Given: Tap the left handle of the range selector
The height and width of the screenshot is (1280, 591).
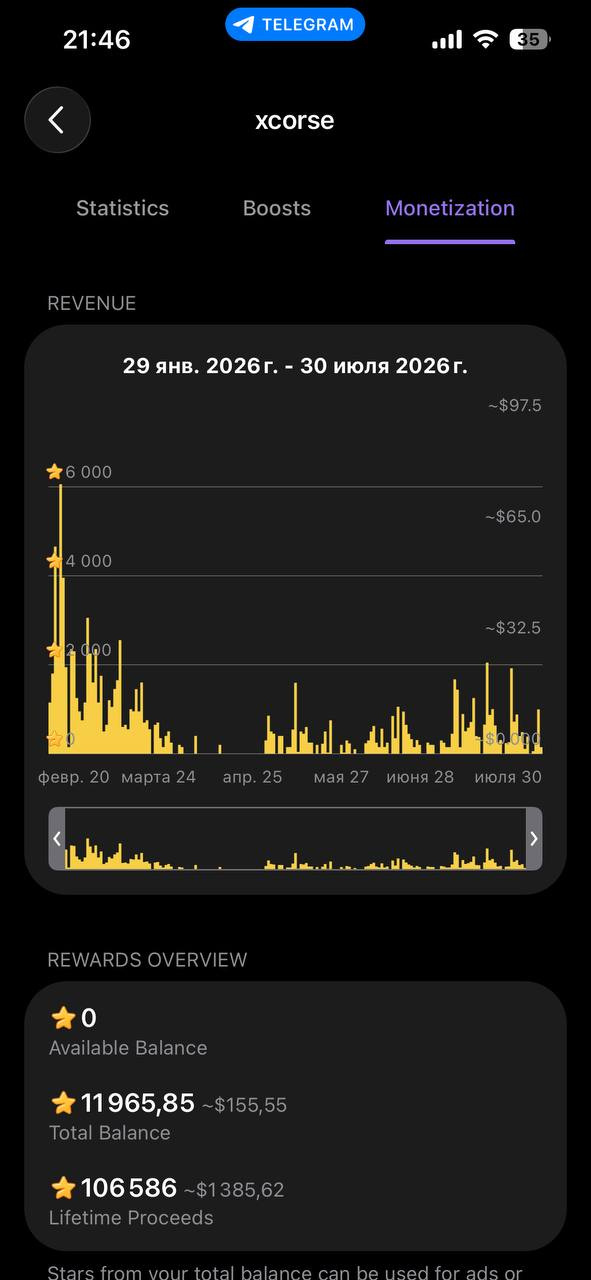Looking at the screenshot, I should (57, 838).
